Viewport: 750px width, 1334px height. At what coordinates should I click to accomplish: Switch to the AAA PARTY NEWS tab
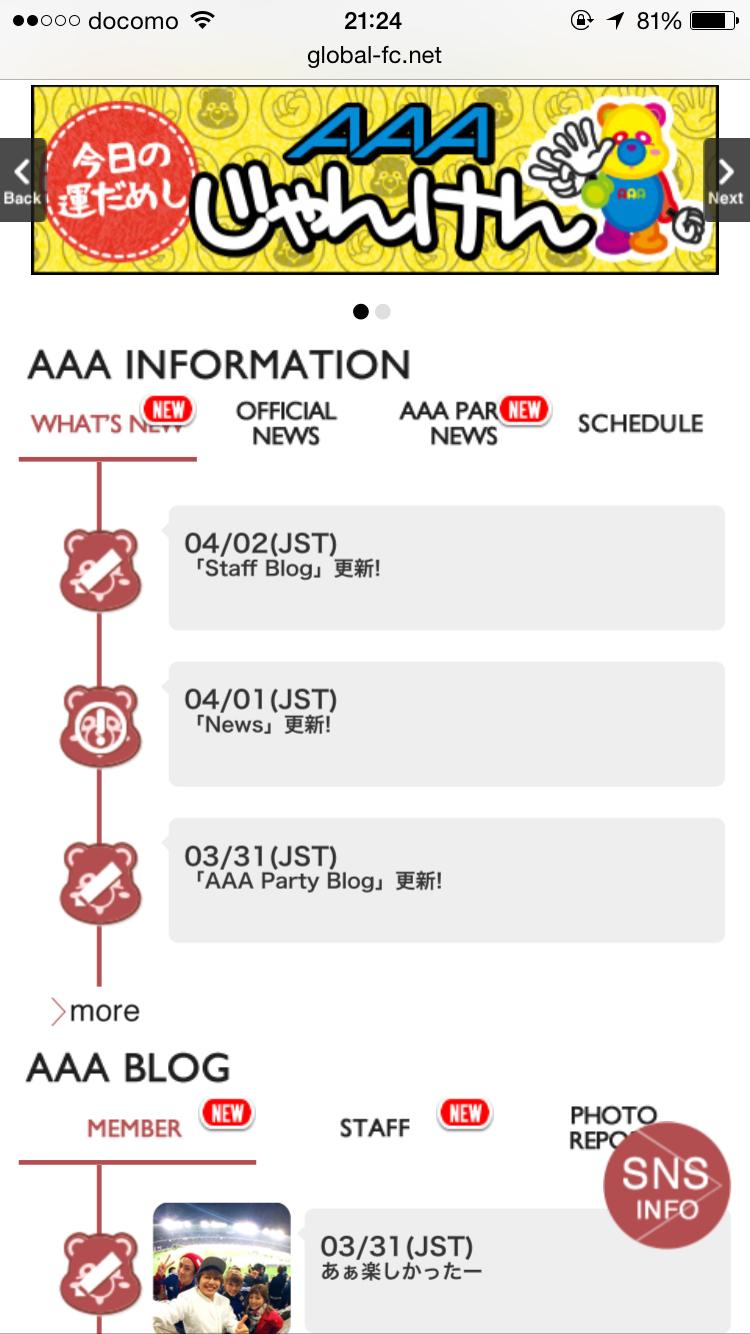[463, 423]
